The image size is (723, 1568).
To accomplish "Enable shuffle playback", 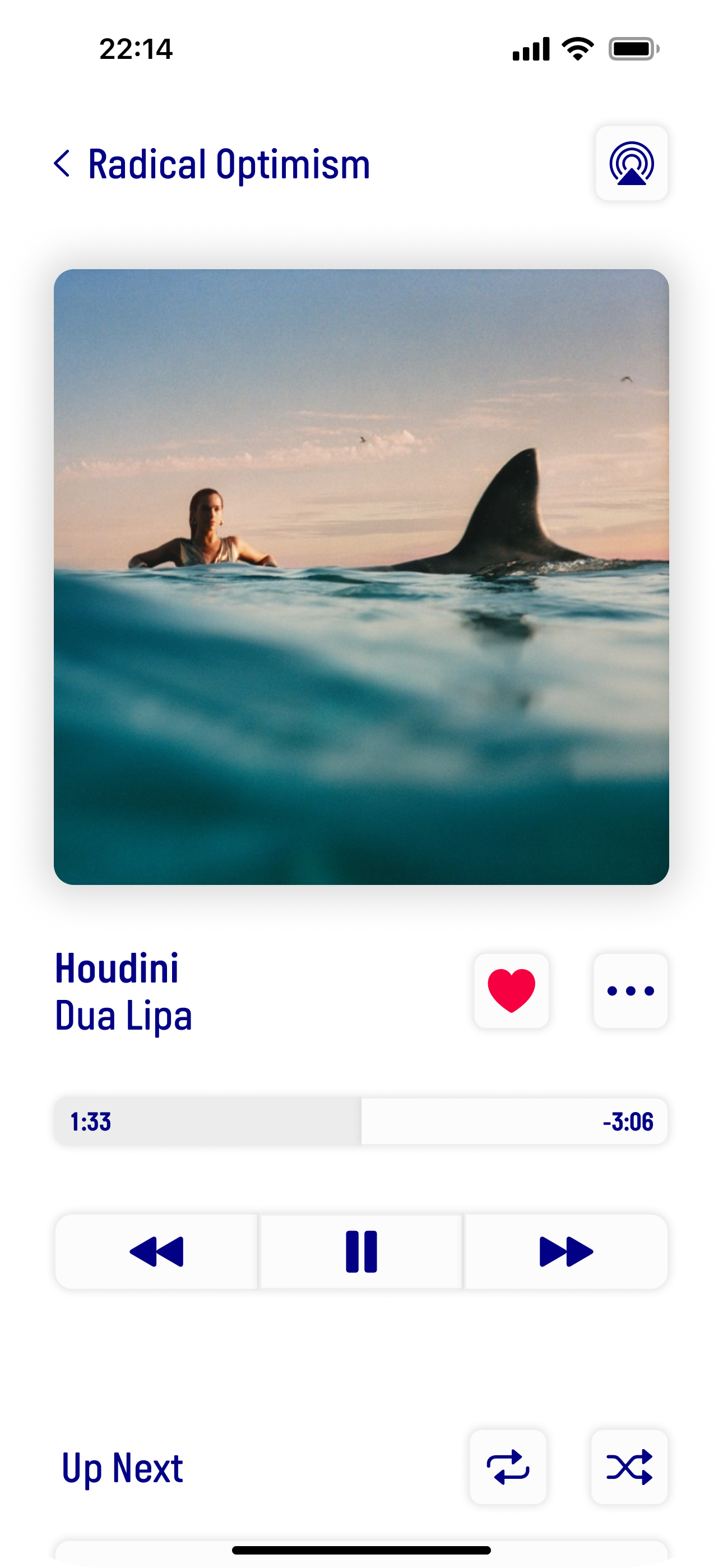I will pyautogui.click(x=629, y=1467).
